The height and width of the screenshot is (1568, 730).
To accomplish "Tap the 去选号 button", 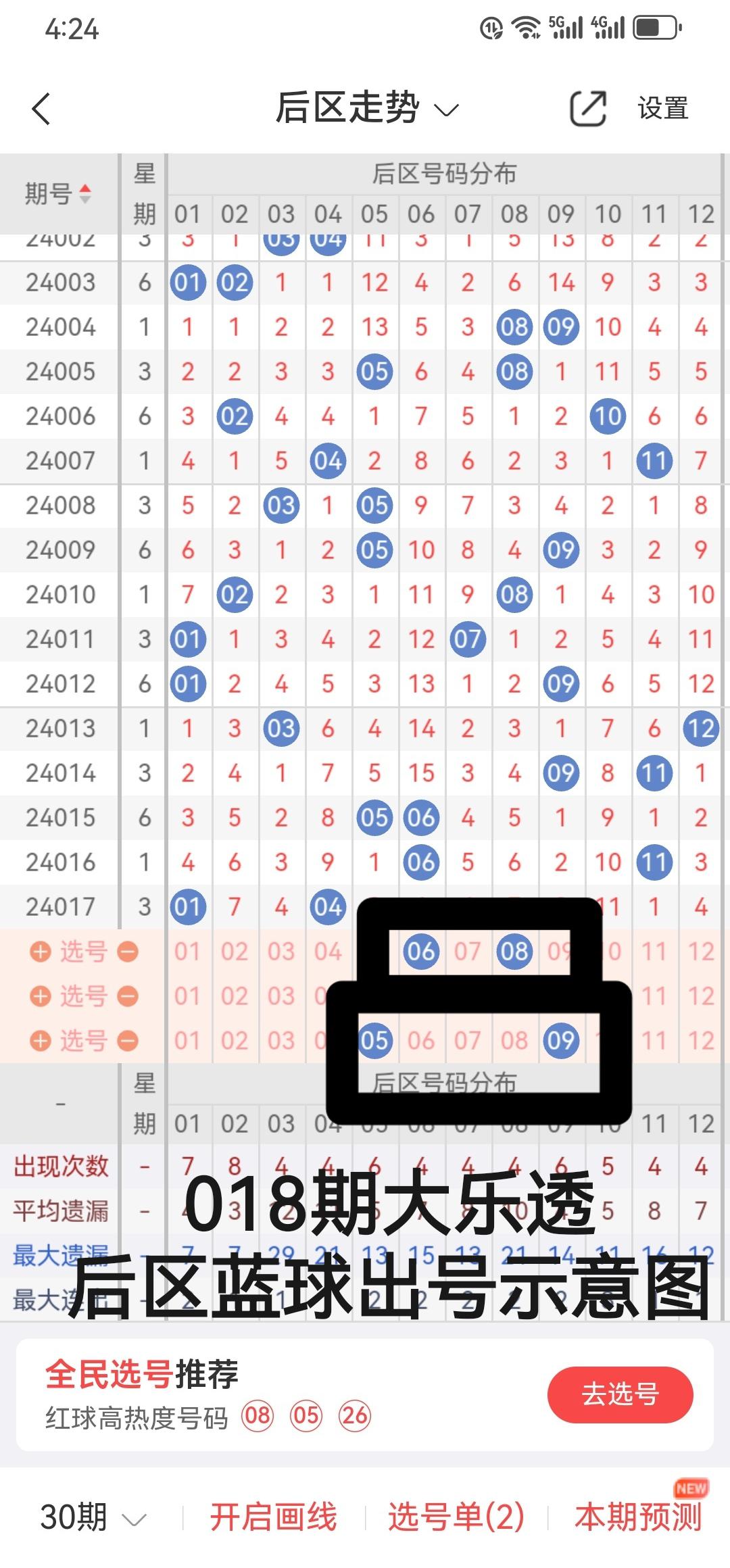I will (620, 1394).
